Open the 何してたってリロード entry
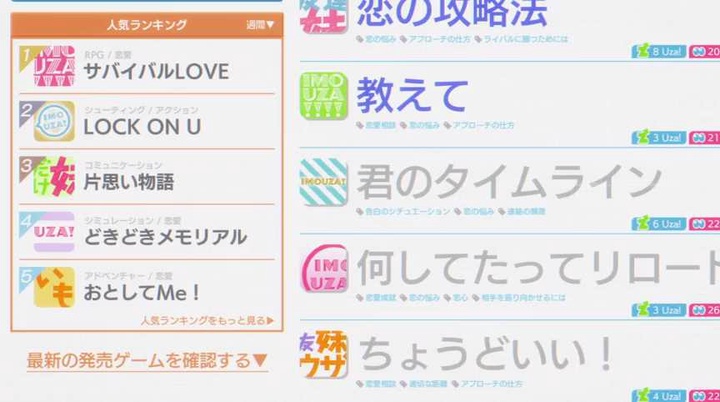 [538, 268]
